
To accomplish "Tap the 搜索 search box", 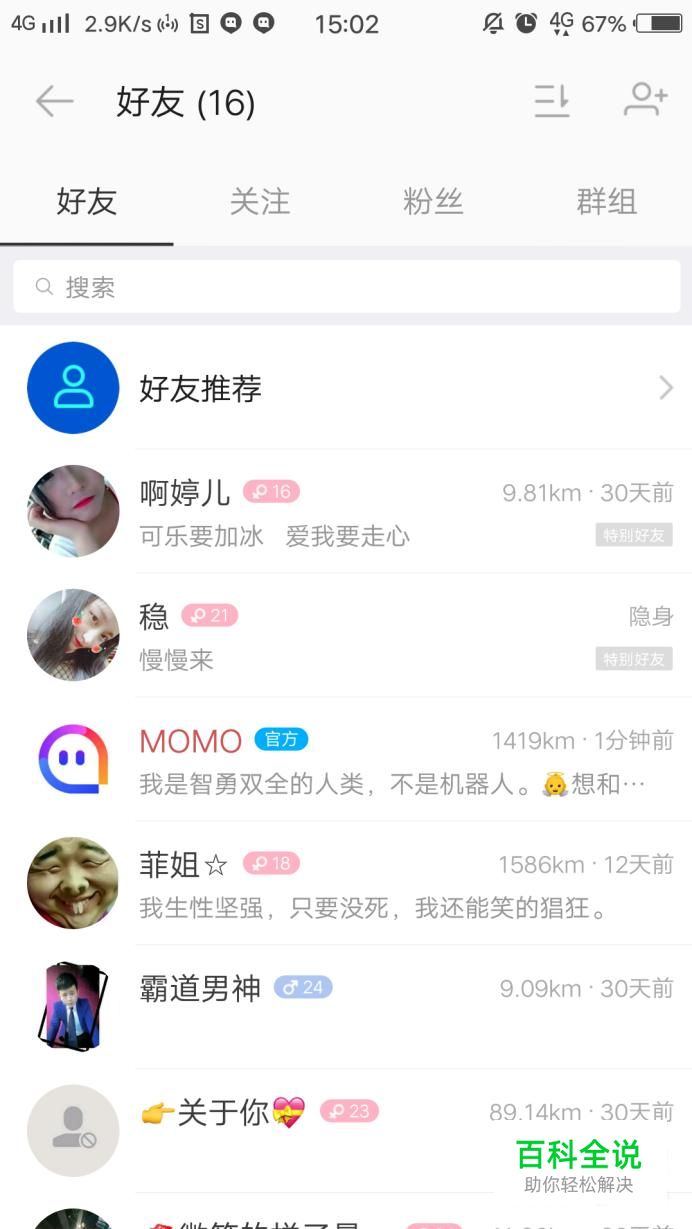I will click(x=346, y=287).
